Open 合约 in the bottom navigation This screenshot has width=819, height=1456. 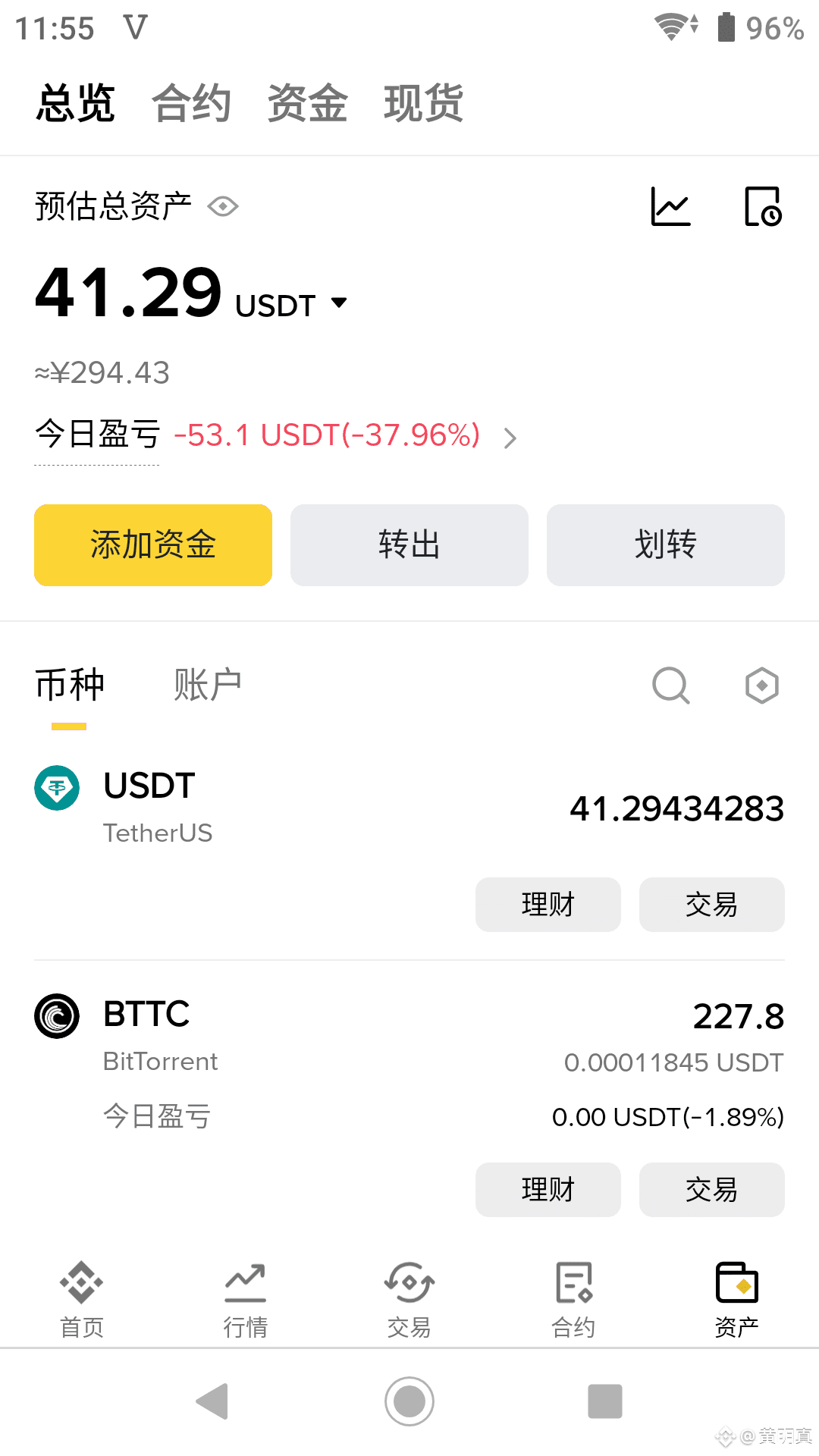(573, 1299)
